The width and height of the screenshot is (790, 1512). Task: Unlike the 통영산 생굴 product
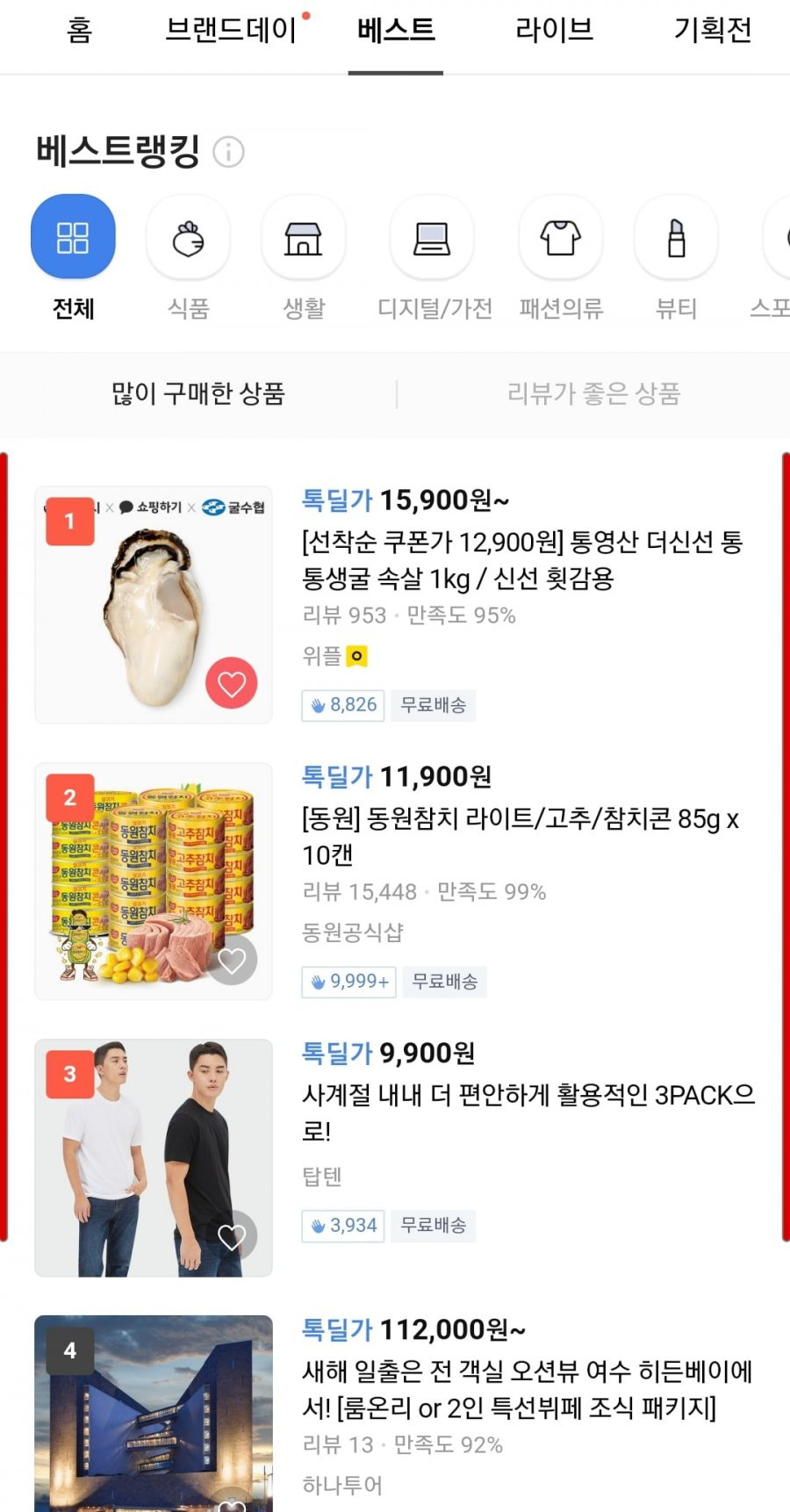click(x=232, y=683)
